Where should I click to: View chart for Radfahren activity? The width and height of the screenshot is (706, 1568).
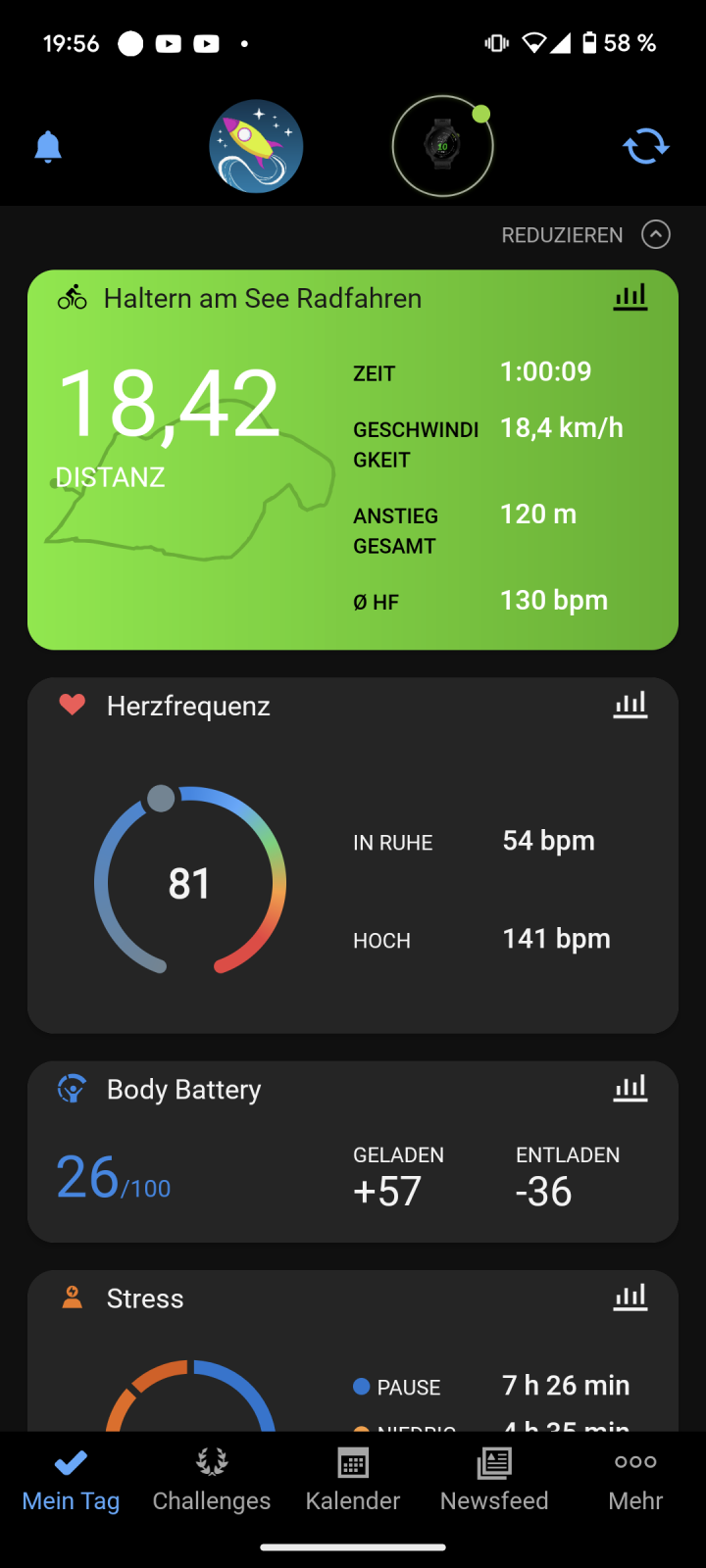630,297
